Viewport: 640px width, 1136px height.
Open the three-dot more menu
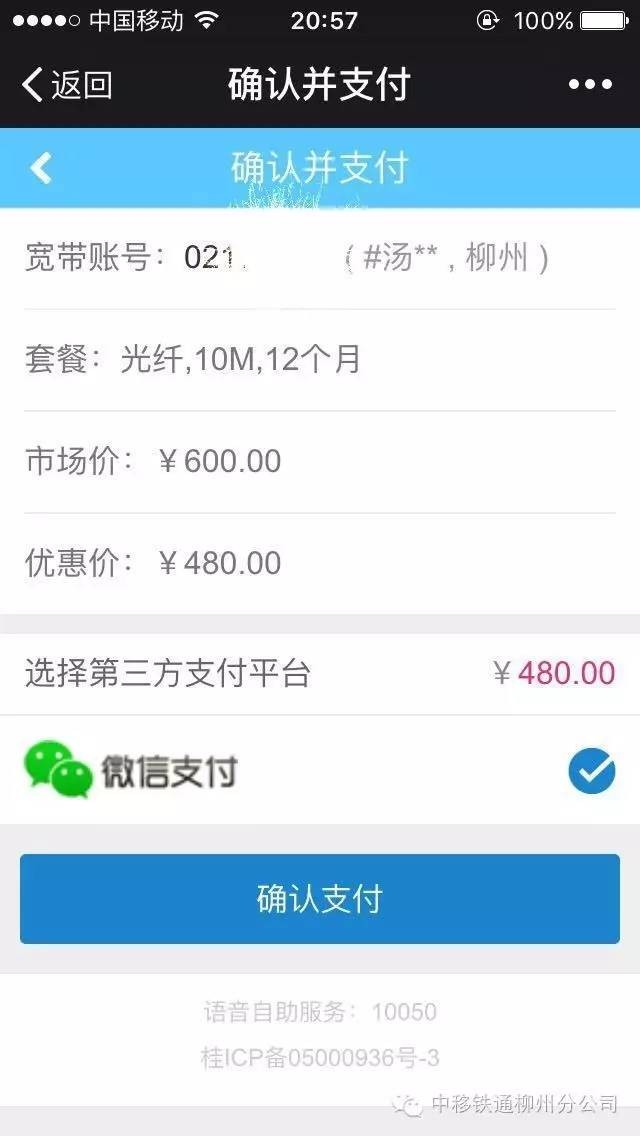pos(589,85)
